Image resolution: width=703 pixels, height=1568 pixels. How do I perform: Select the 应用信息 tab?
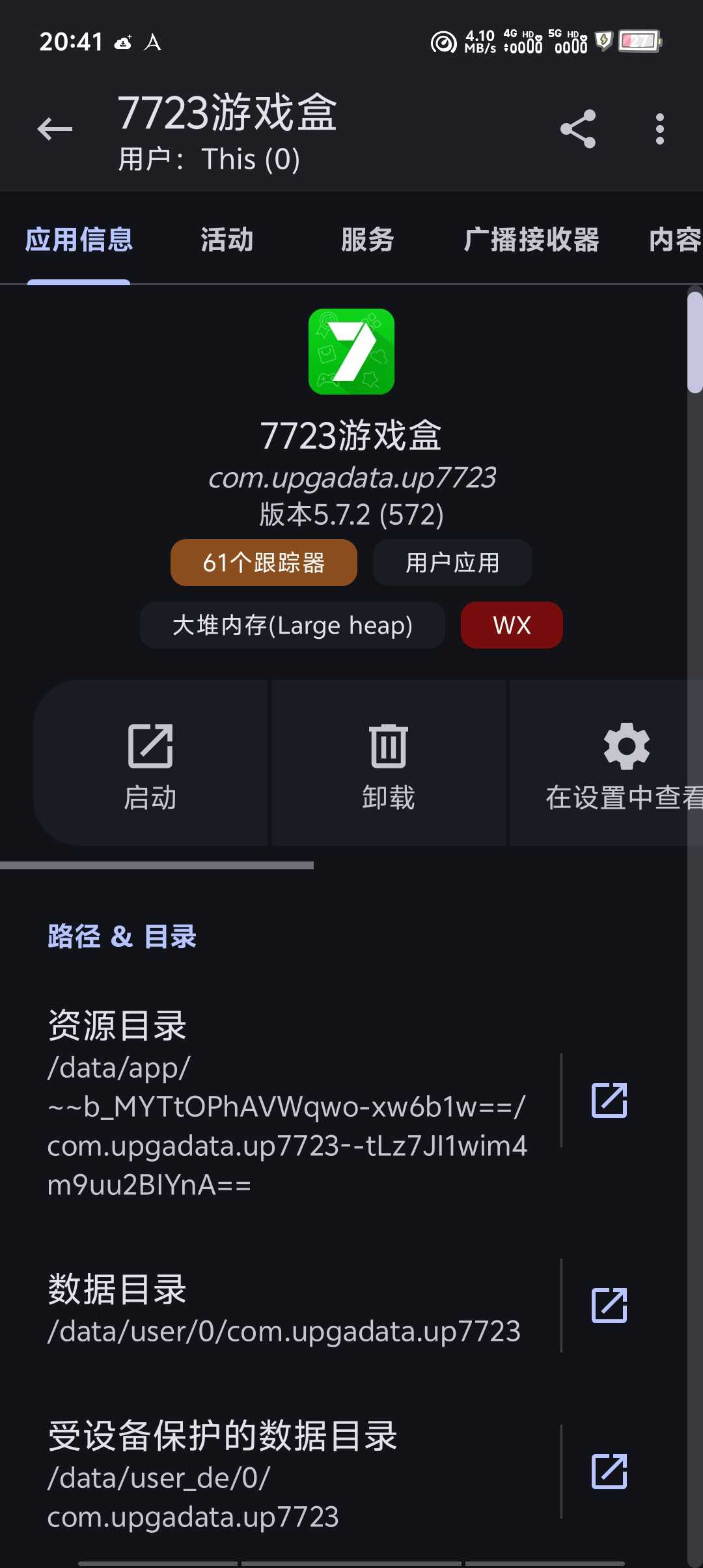click(79, 240)
